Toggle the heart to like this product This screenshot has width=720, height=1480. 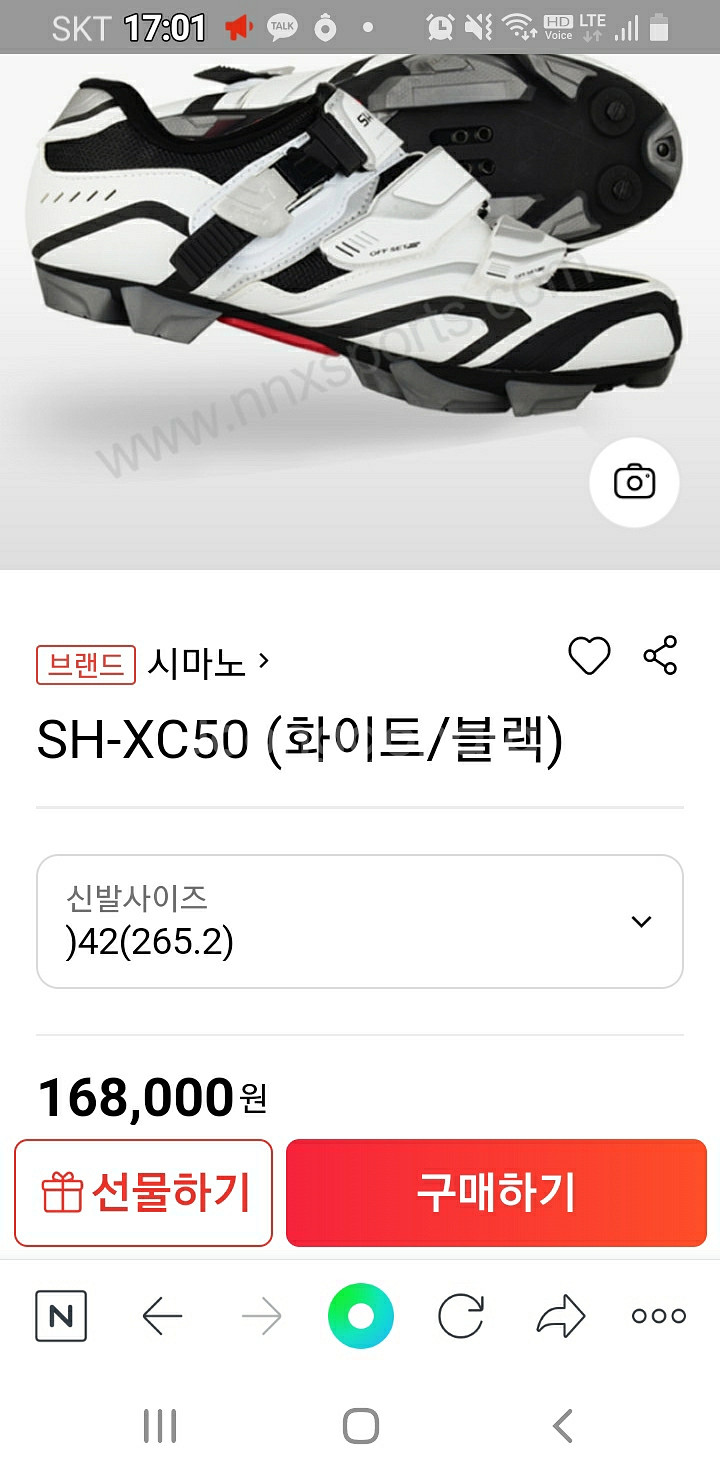coord(591,657)
